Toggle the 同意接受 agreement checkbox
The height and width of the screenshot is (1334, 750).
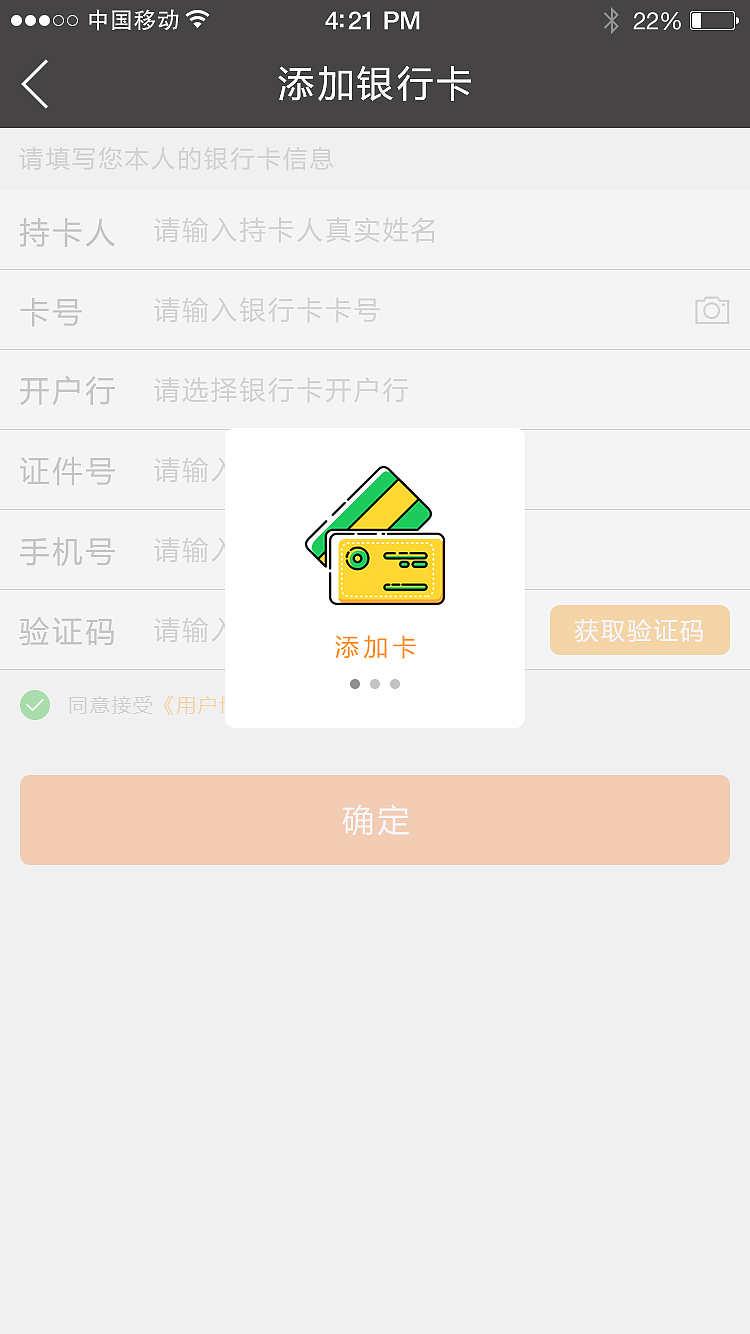35,705
